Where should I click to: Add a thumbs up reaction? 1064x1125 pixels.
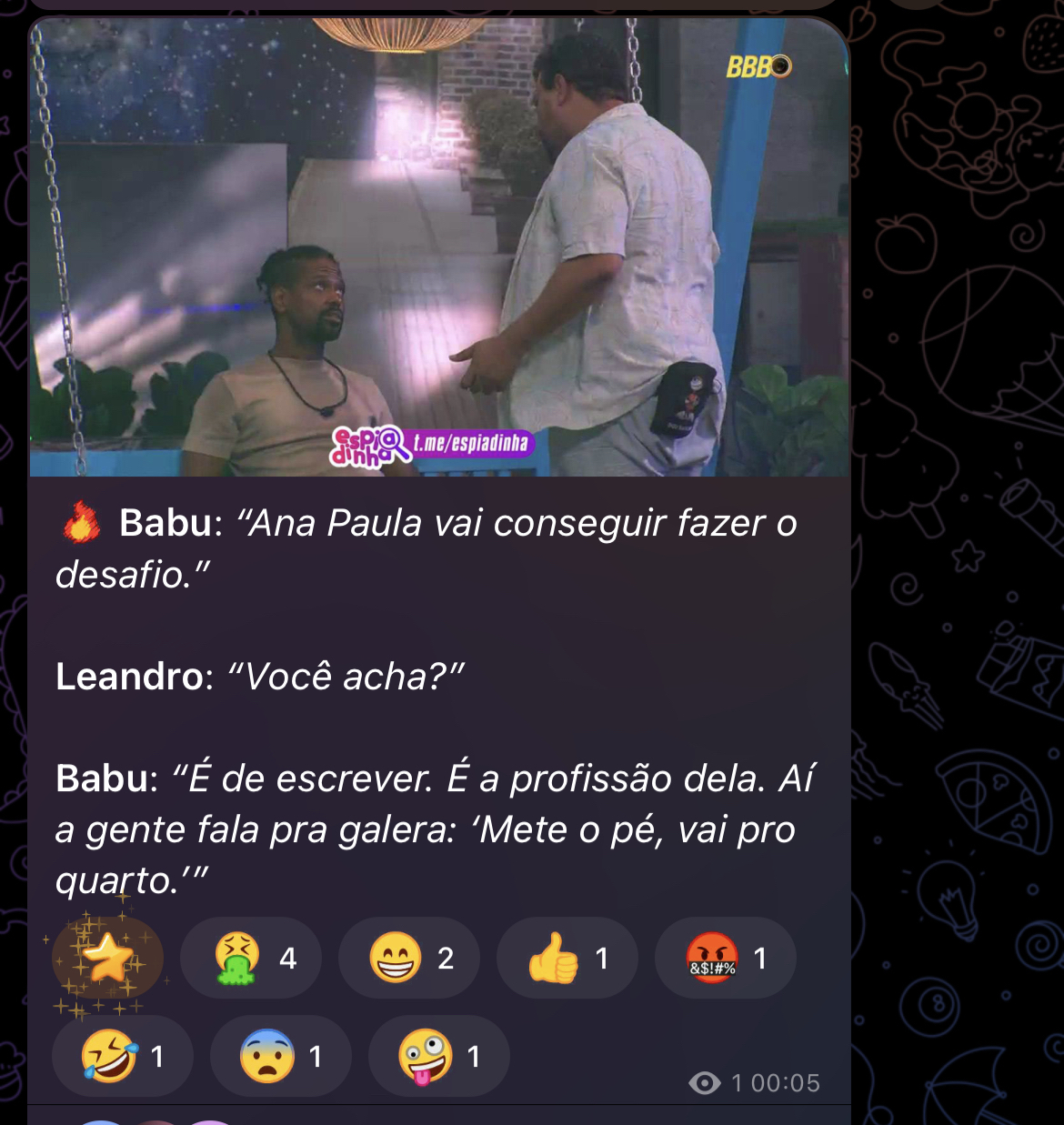[x=567, y=958]
